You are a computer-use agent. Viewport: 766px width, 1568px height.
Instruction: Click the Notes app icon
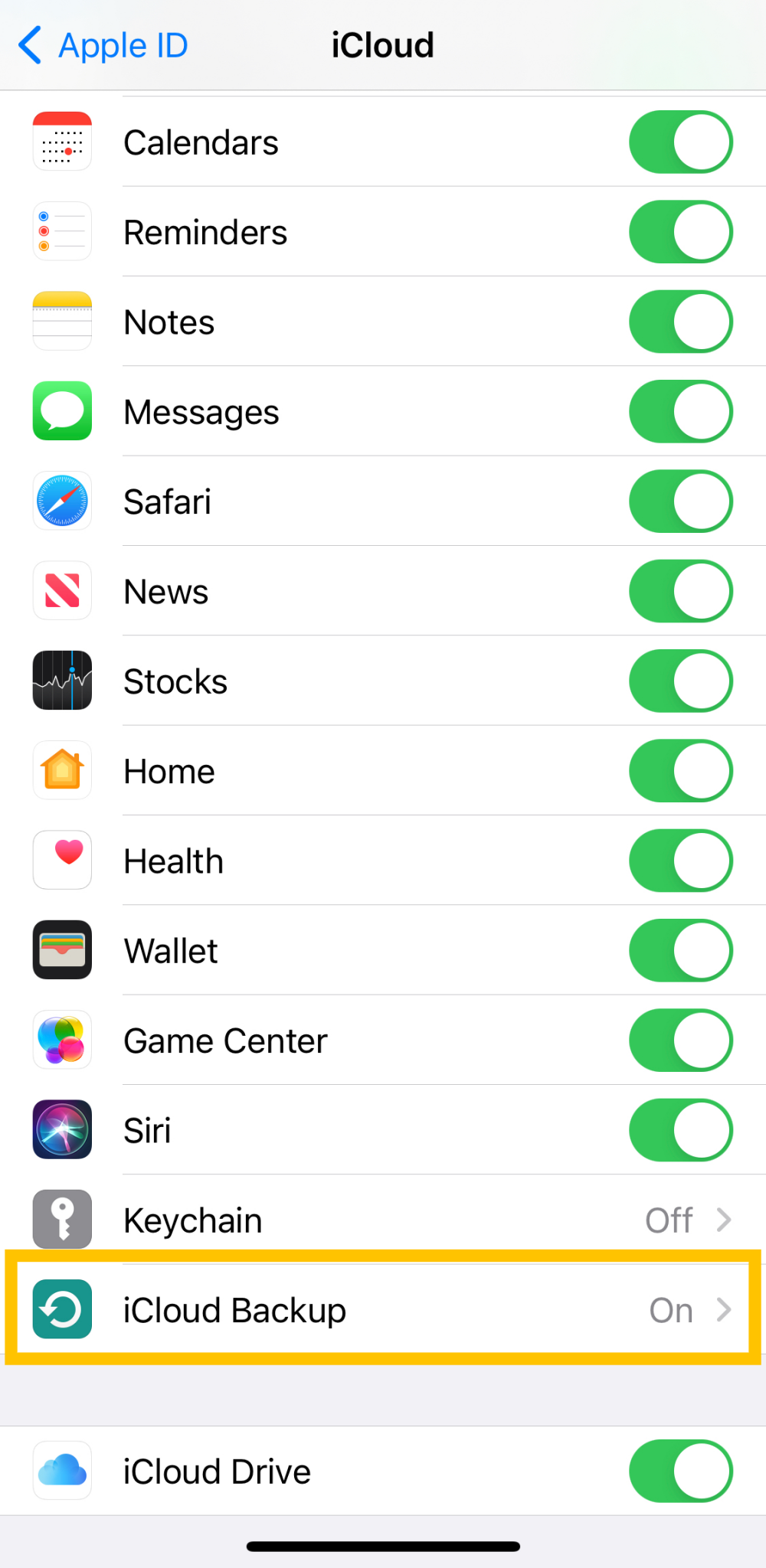coord(62,322)
